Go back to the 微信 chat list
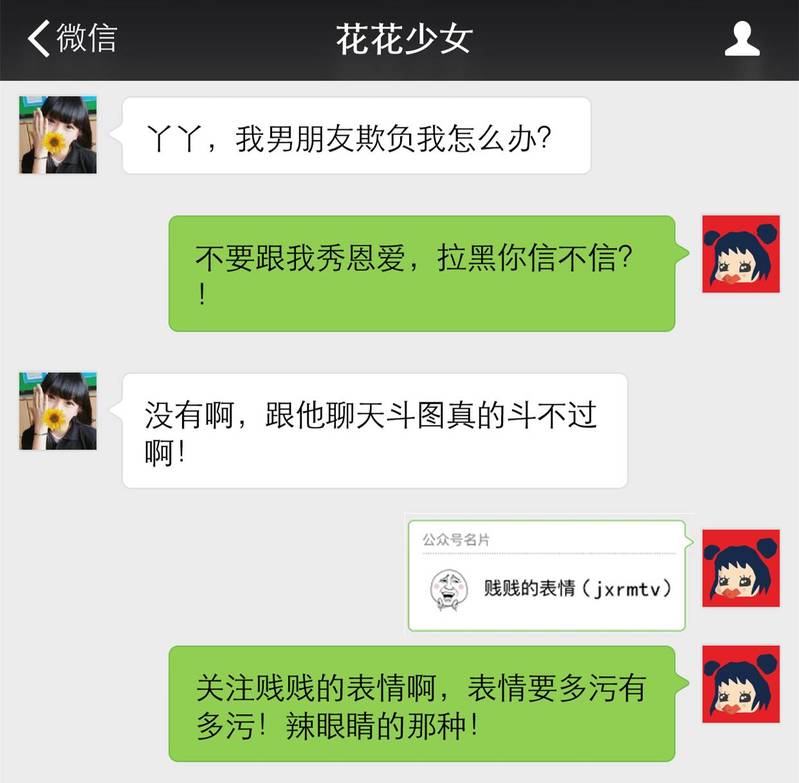This screenshot has height=783, width=799. pos(72,38)
